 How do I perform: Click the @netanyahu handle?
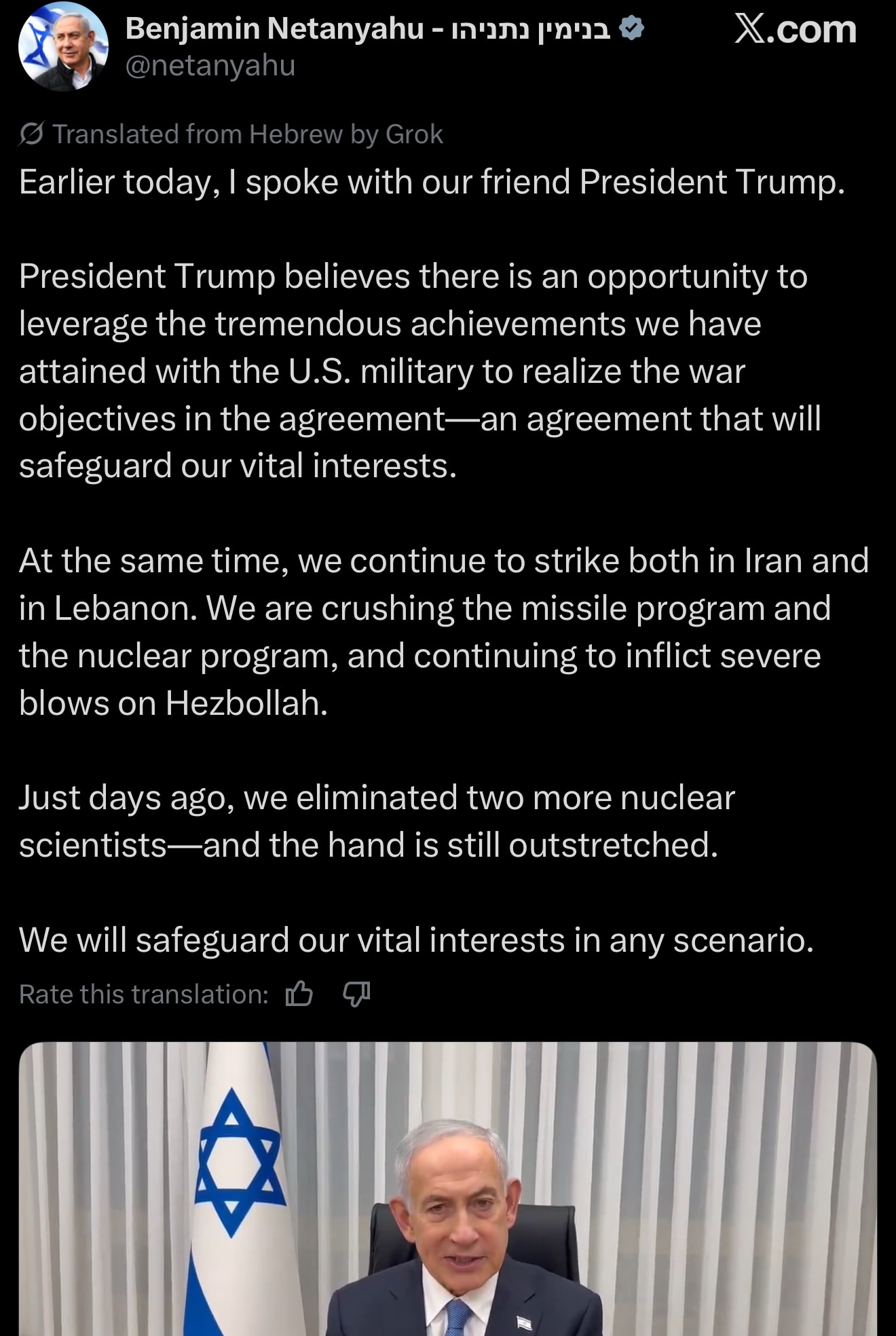tap(210, 67)
